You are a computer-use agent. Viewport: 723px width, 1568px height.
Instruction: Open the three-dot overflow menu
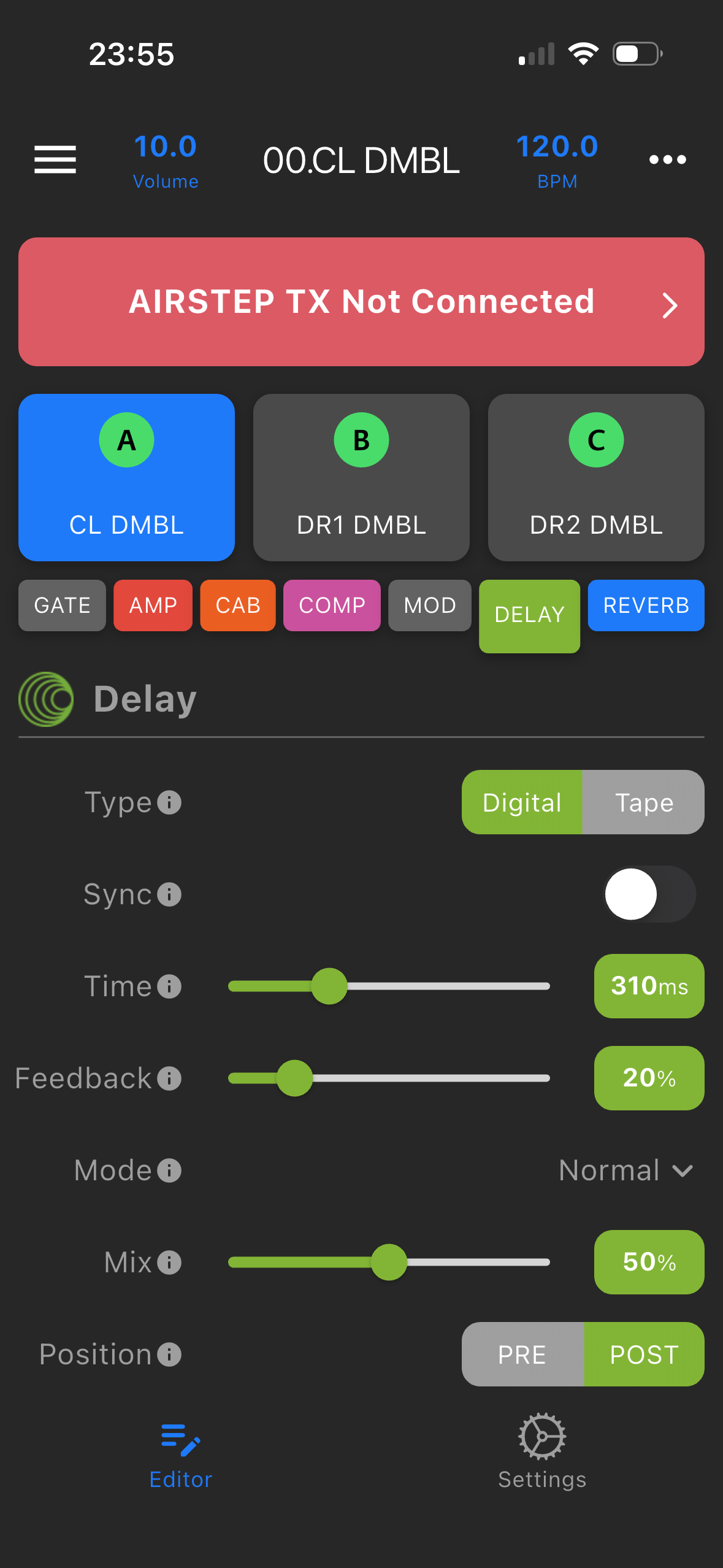[667, 159]
